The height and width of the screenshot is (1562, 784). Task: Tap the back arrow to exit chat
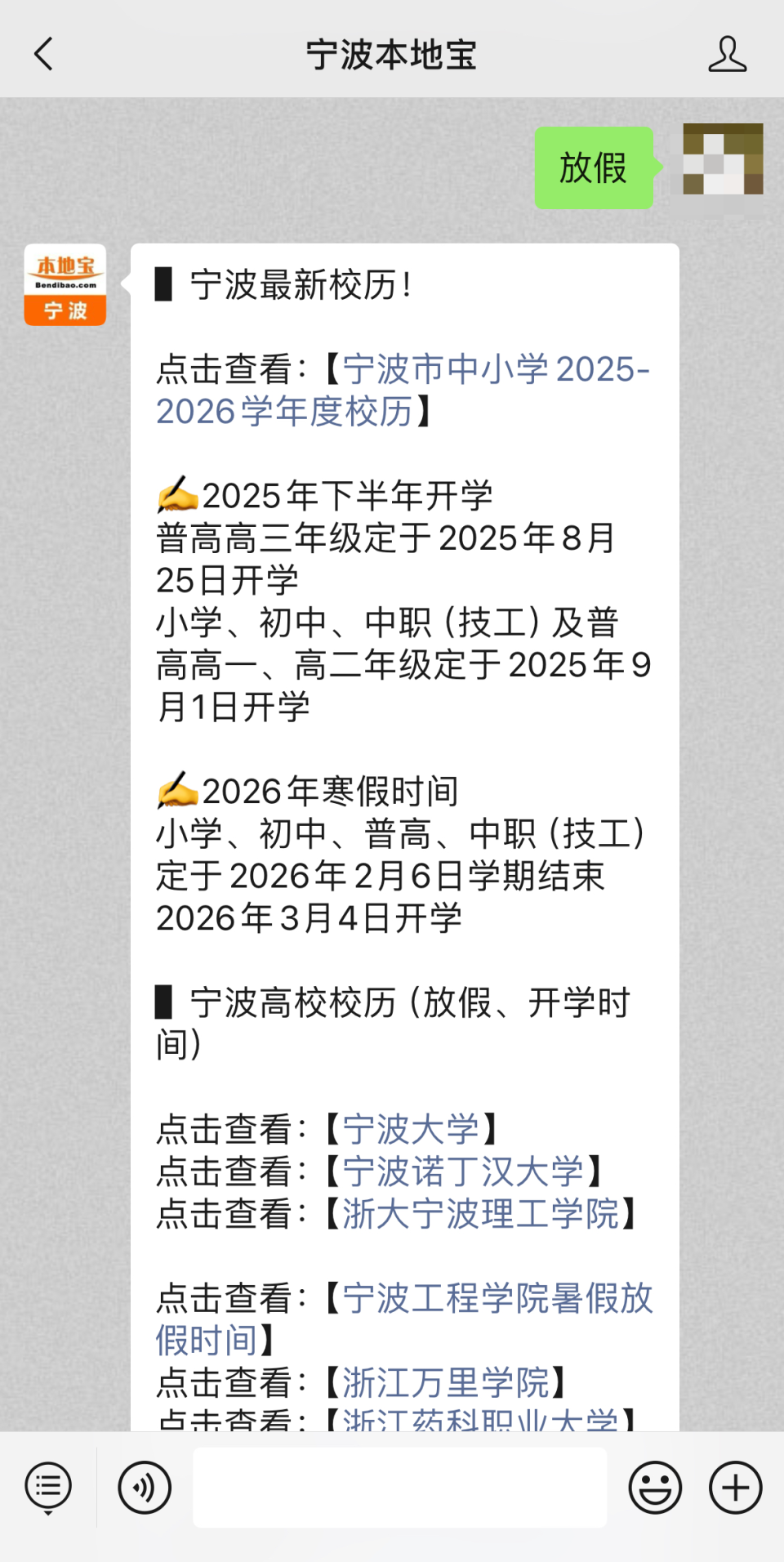click(x=41, y=54)
